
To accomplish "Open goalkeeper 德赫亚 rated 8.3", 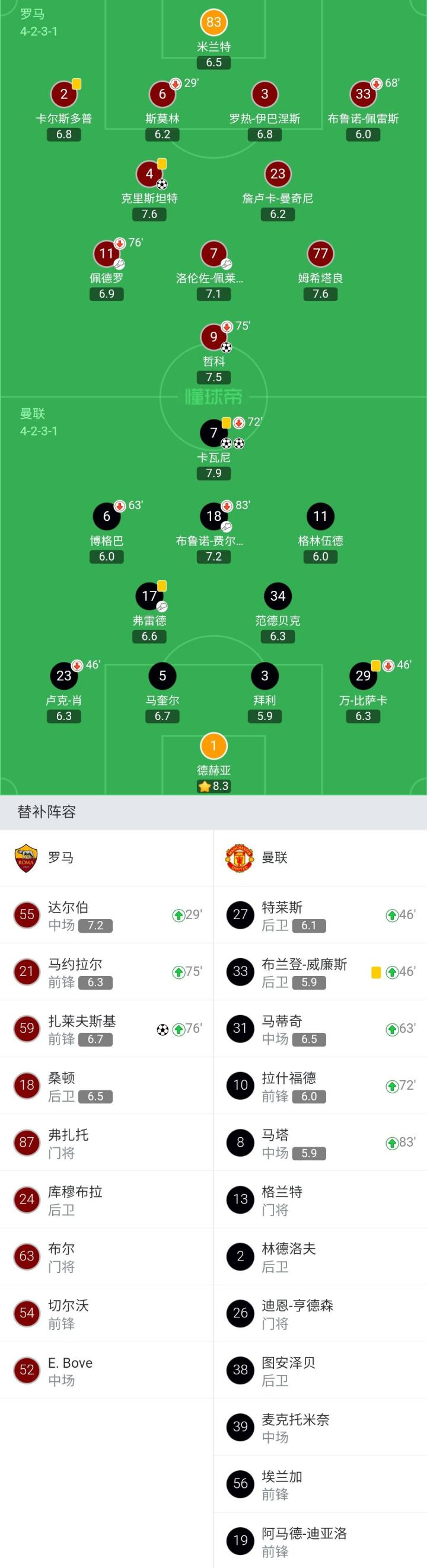I will (x=213, y=747).
